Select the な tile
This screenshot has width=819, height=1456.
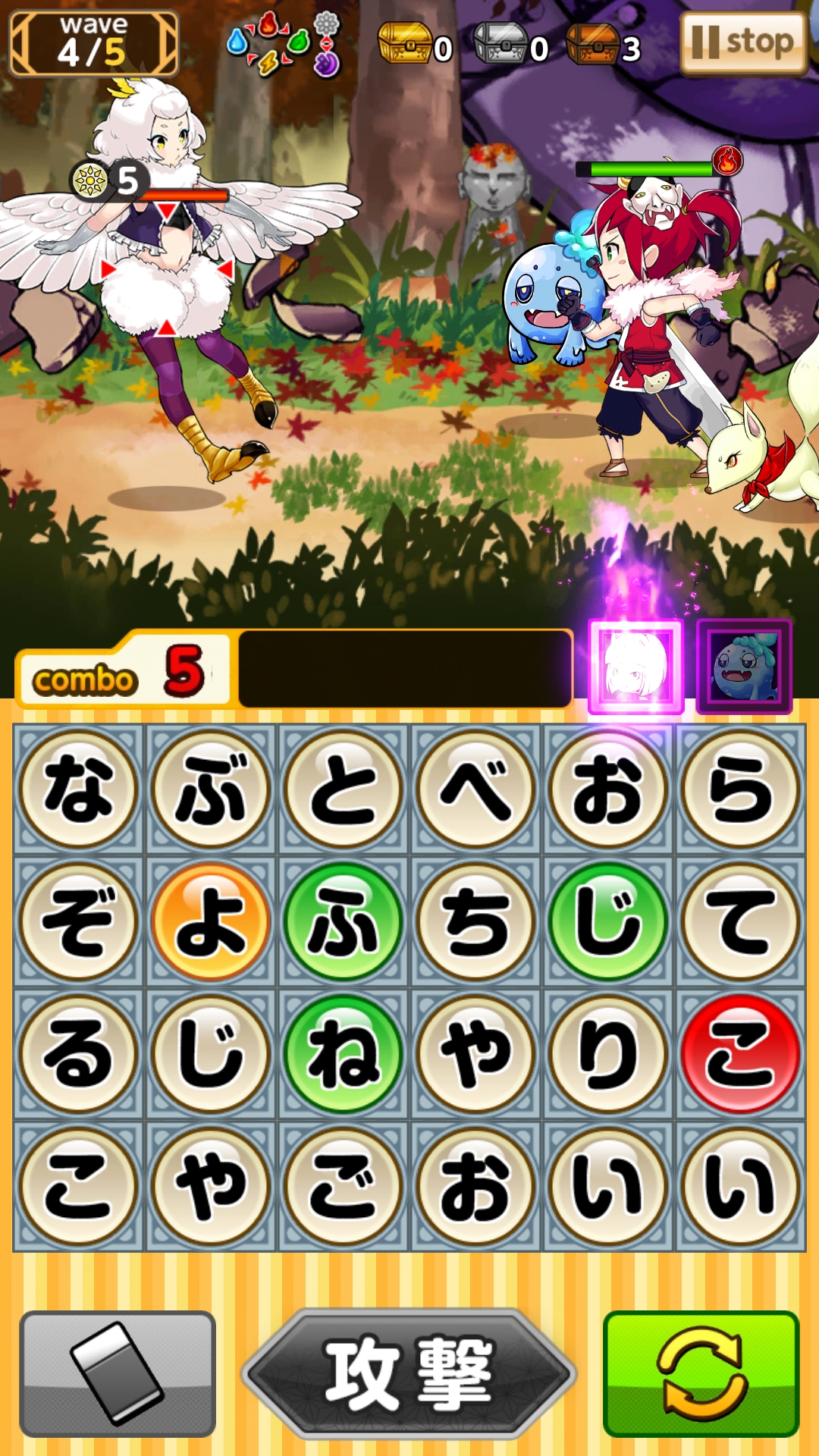[x=78, y=789]
